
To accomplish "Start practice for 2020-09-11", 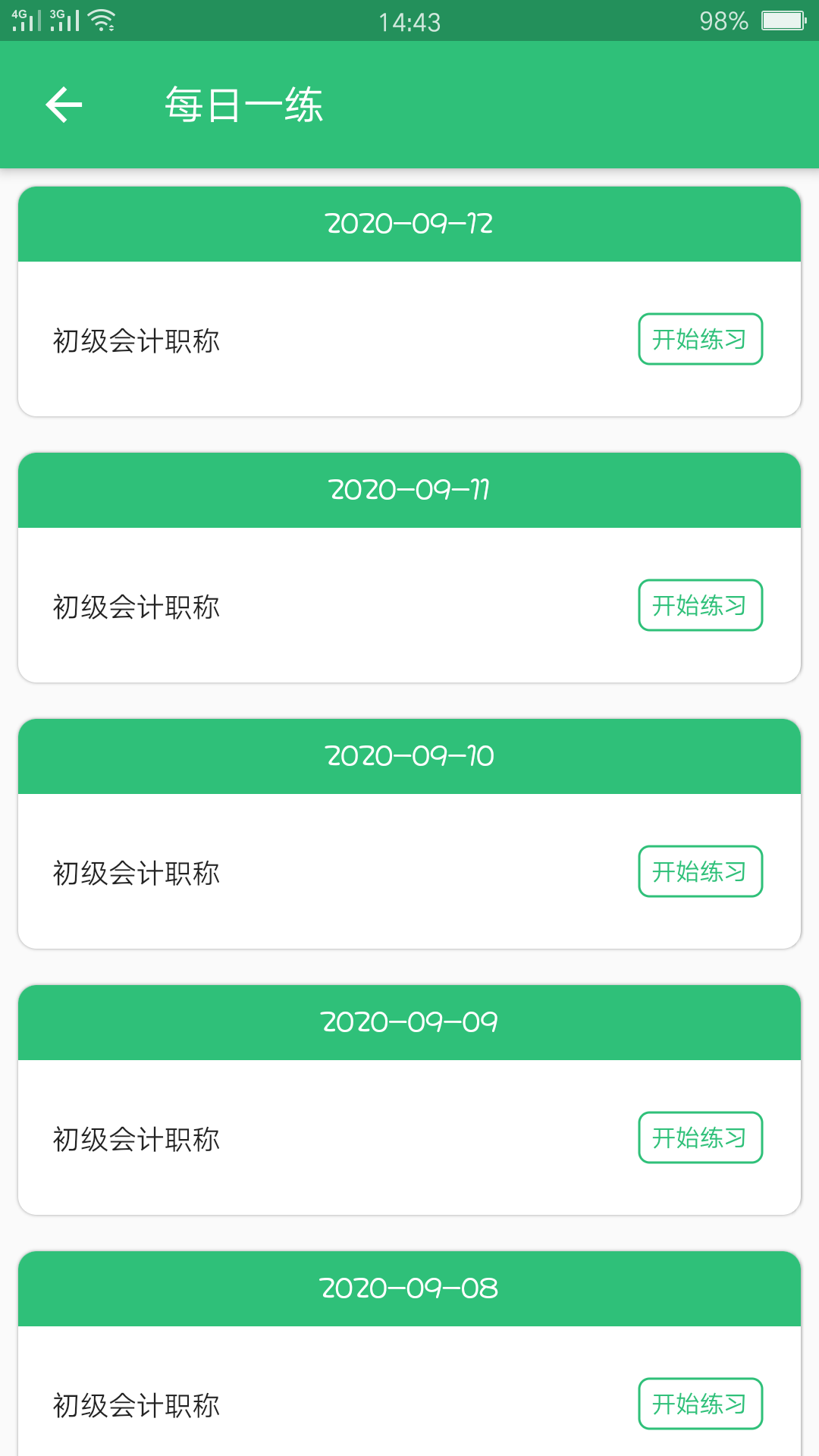I will tap(700, 605).
